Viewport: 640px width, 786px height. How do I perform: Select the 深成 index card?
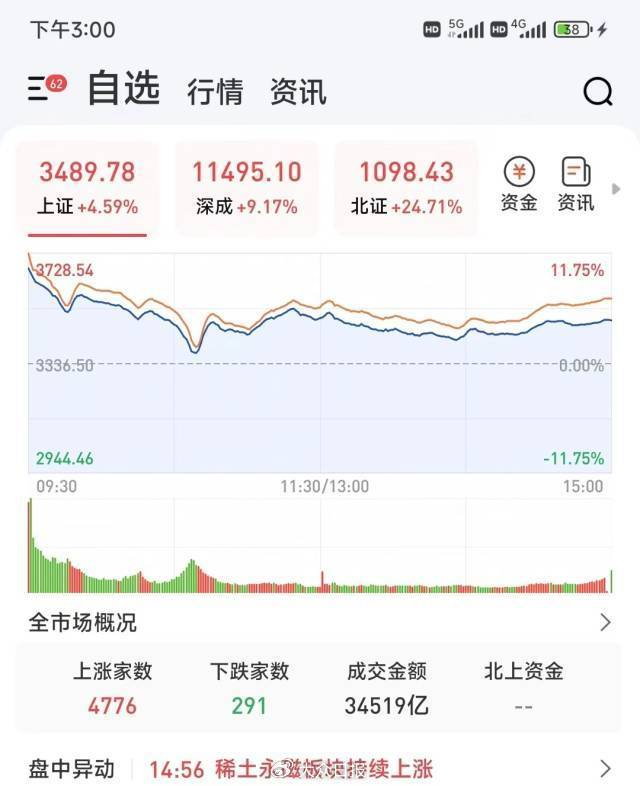[x=247, y=188]
